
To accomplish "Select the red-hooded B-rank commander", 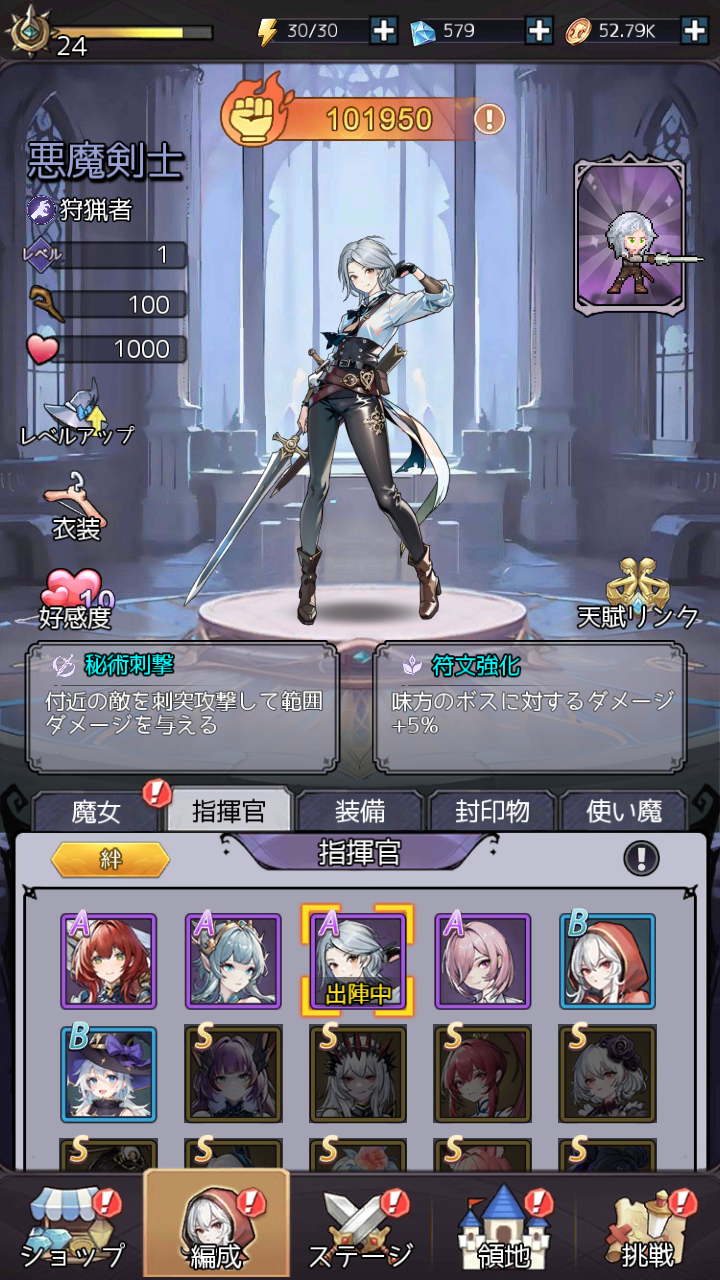I will click(607, 961).
